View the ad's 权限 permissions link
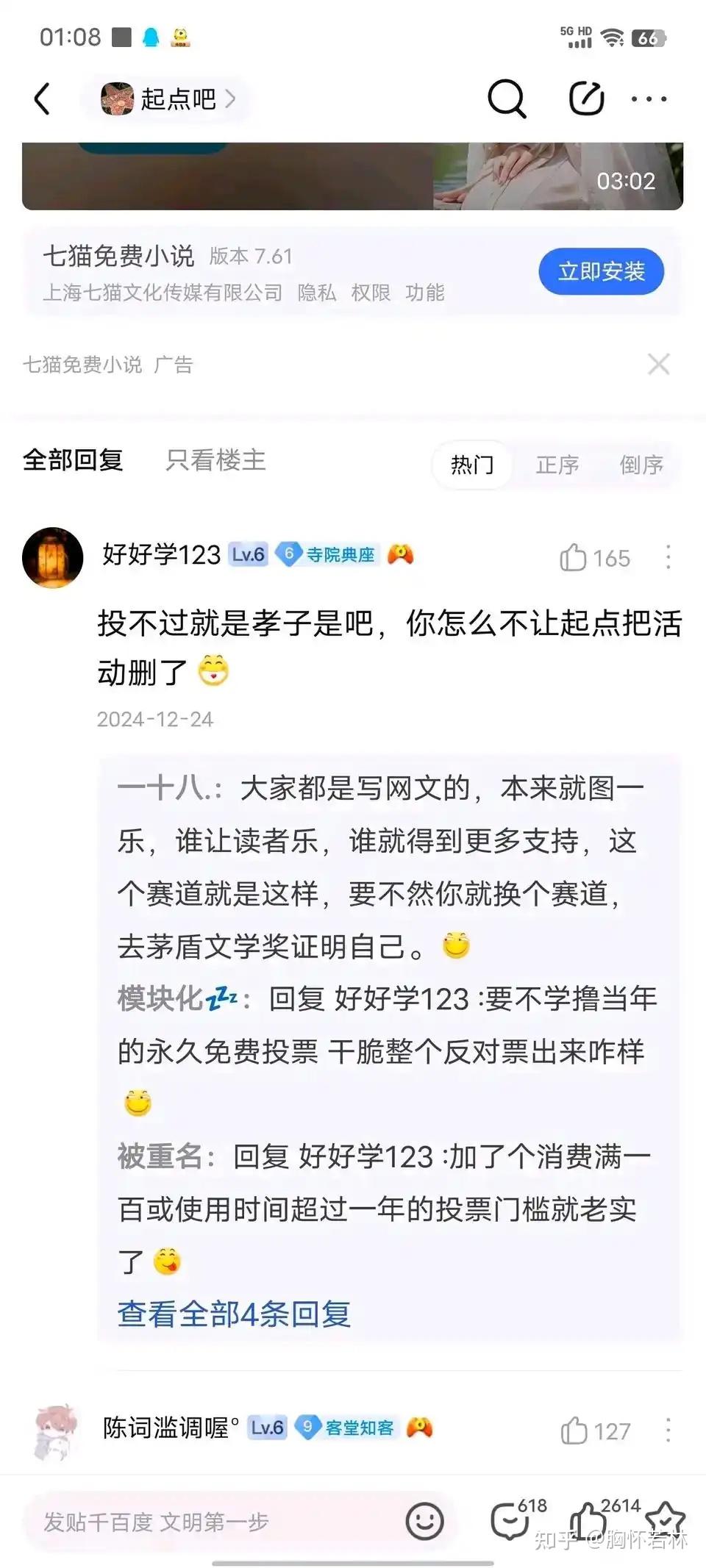 [x=371, y=293]
